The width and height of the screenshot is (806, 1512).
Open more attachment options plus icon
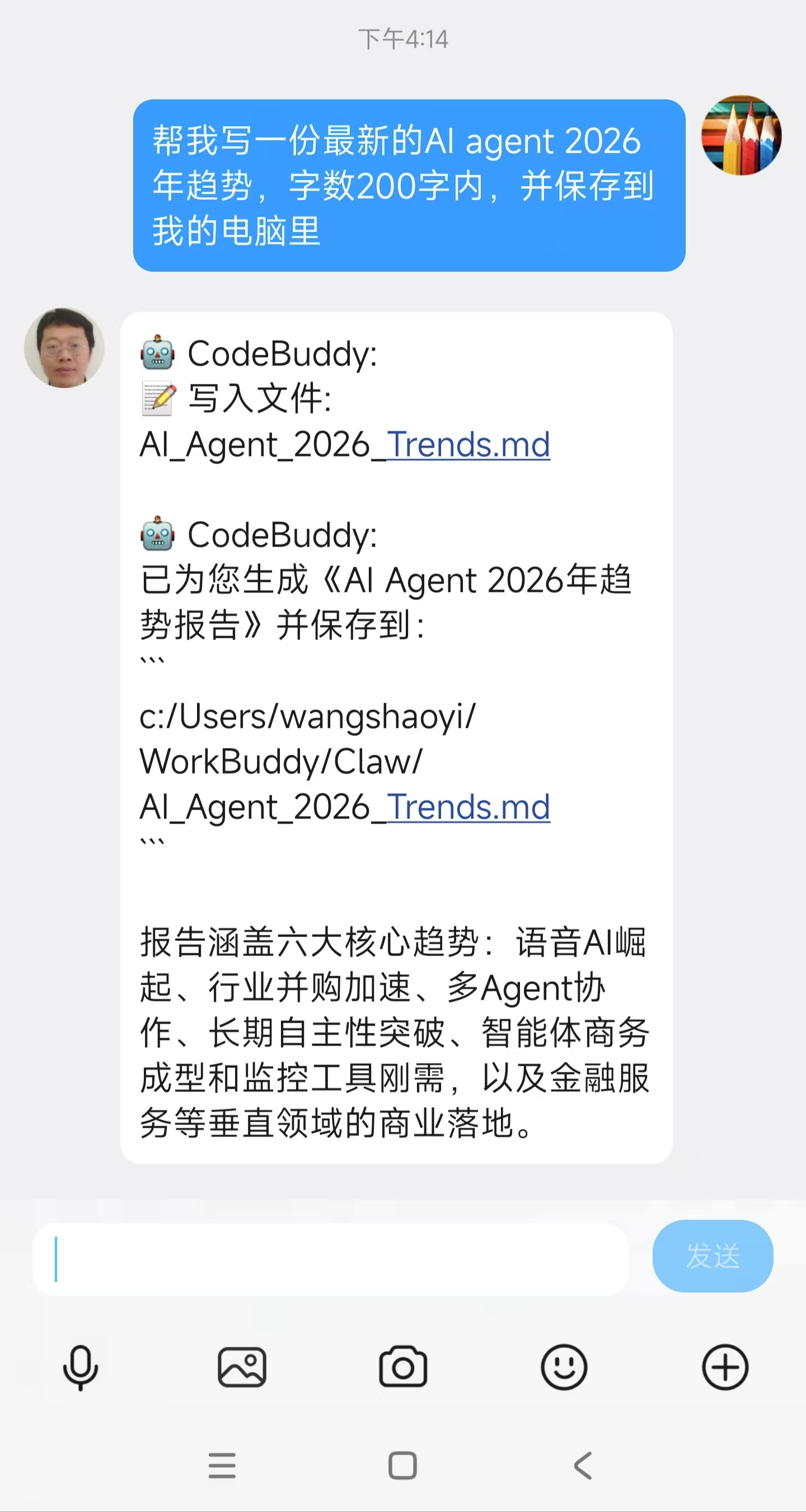coord(725,1367)
